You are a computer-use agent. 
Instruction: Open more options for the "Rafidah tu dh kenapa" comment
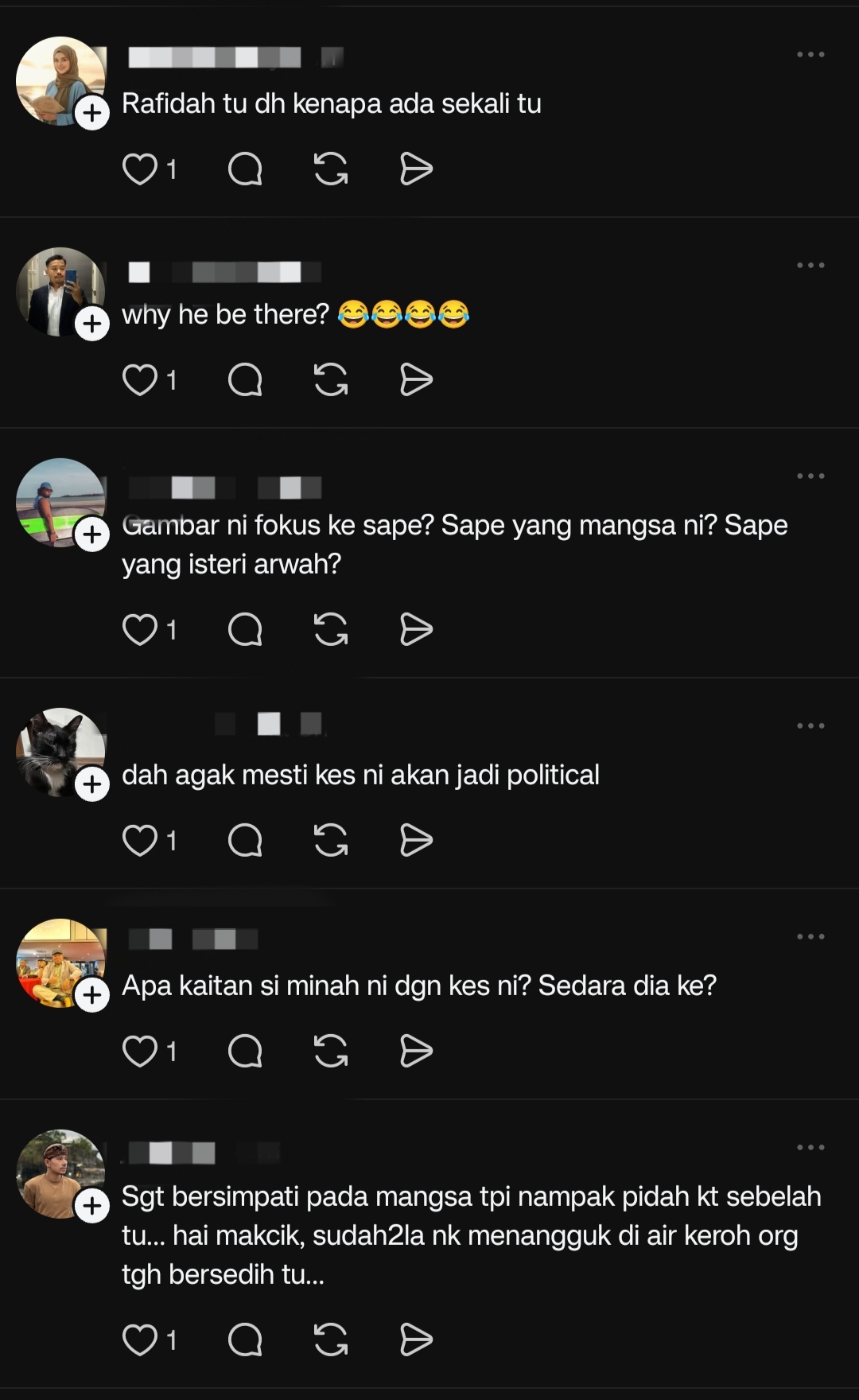[x=810, y=54]
